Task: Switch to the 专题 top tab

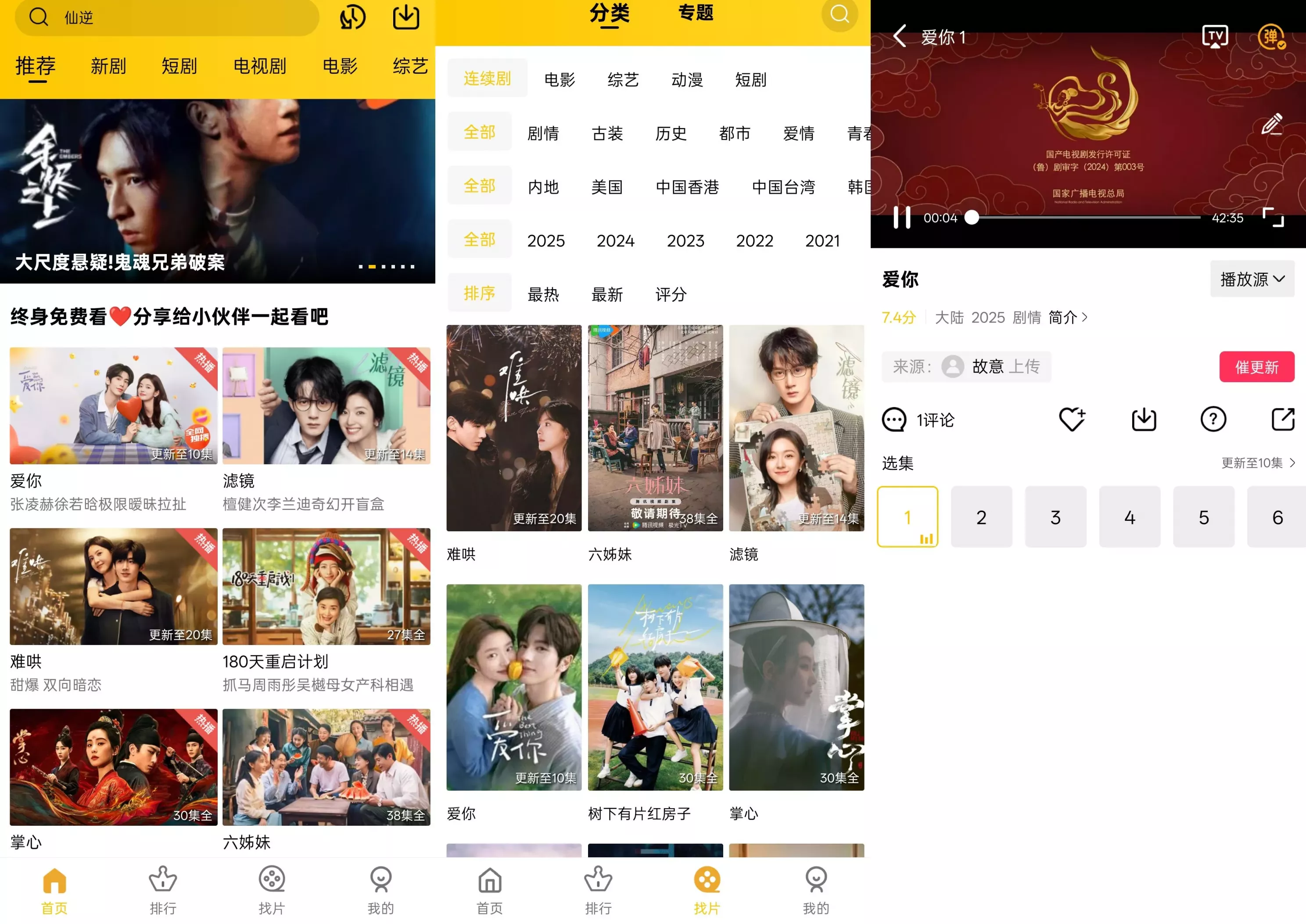Action: coord(696,13)
